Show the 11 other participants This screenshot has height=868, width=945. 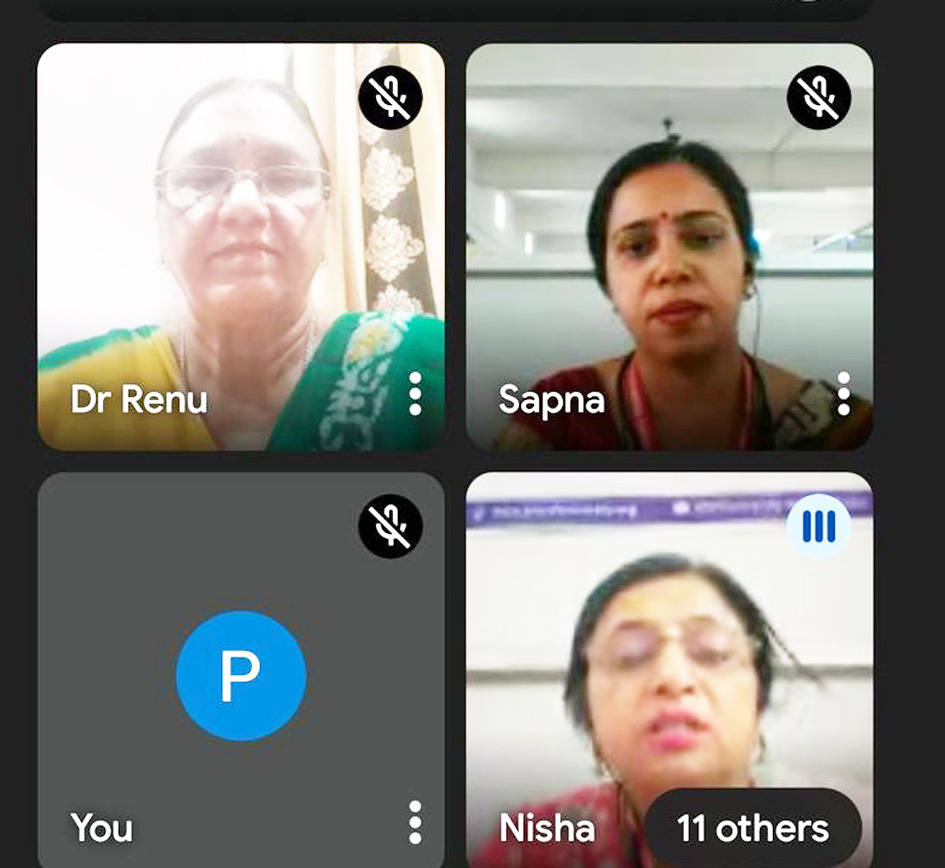(752, 828)
